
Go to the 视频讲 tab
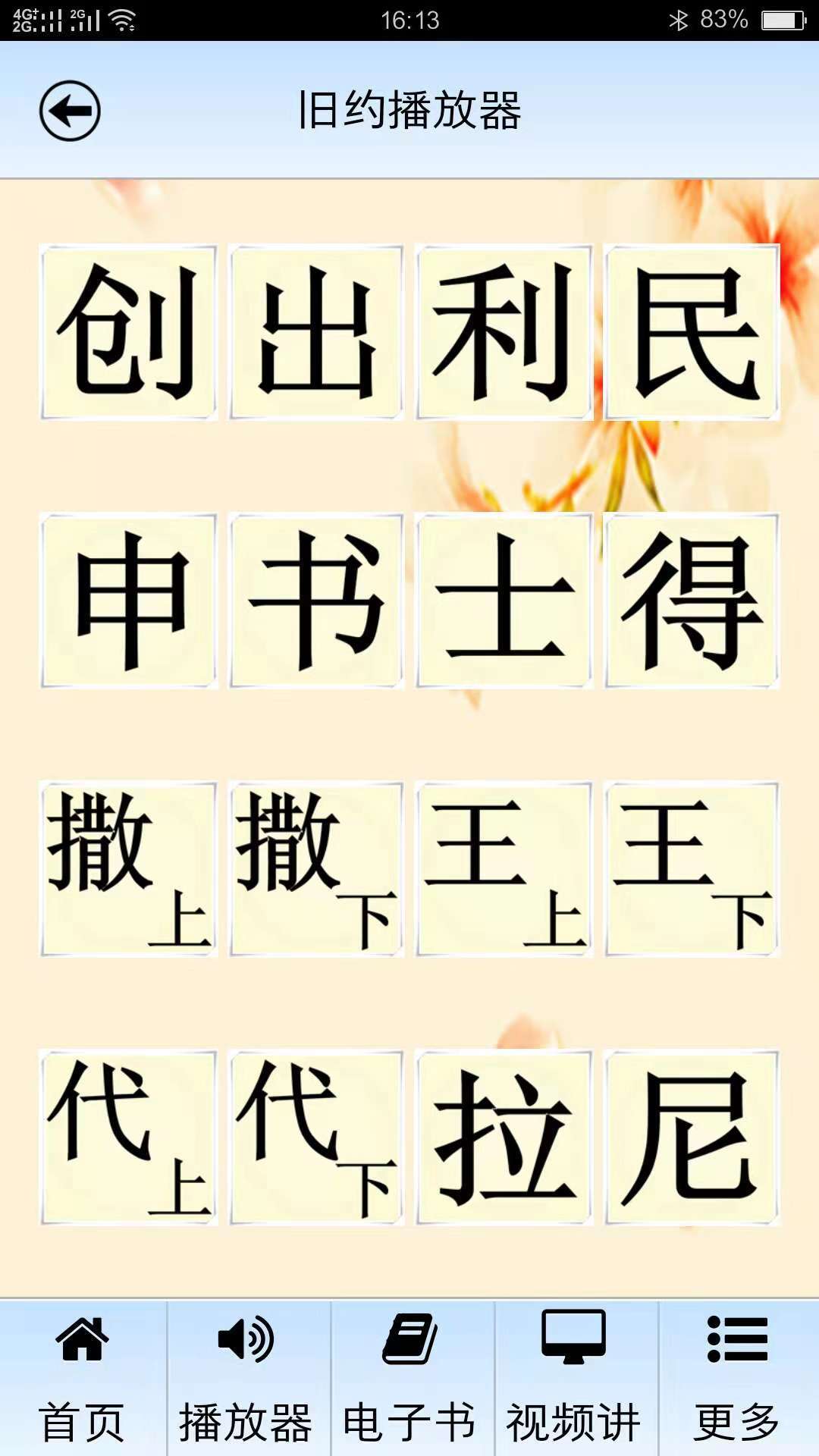point(573,1377)
